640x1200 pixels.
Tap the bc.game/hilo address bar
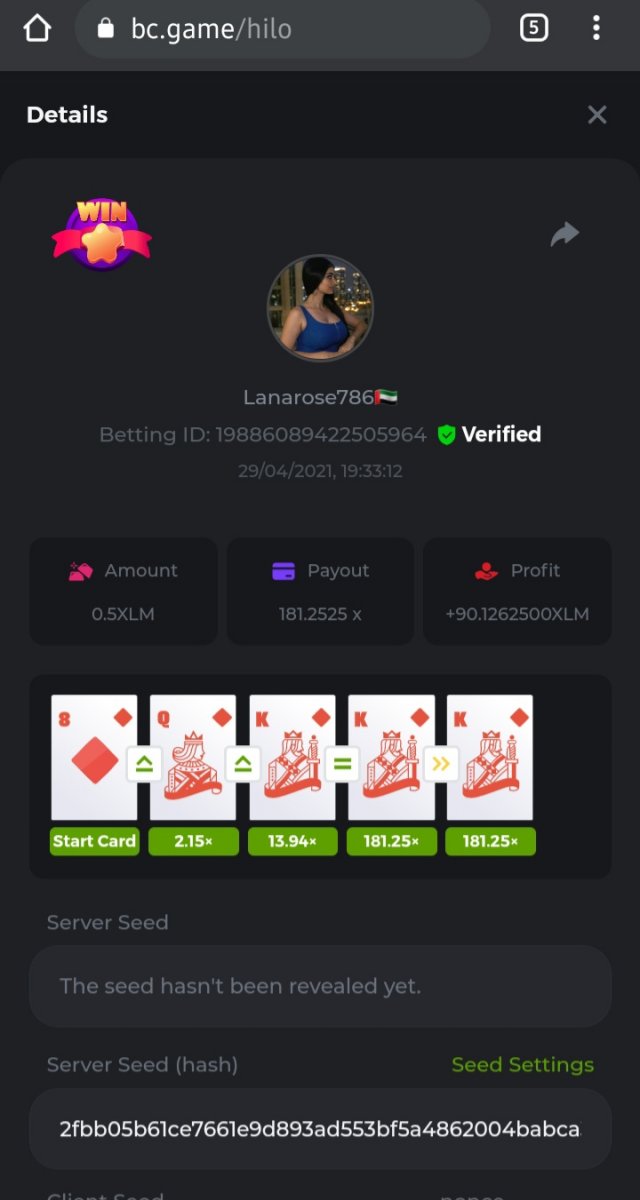282,29
